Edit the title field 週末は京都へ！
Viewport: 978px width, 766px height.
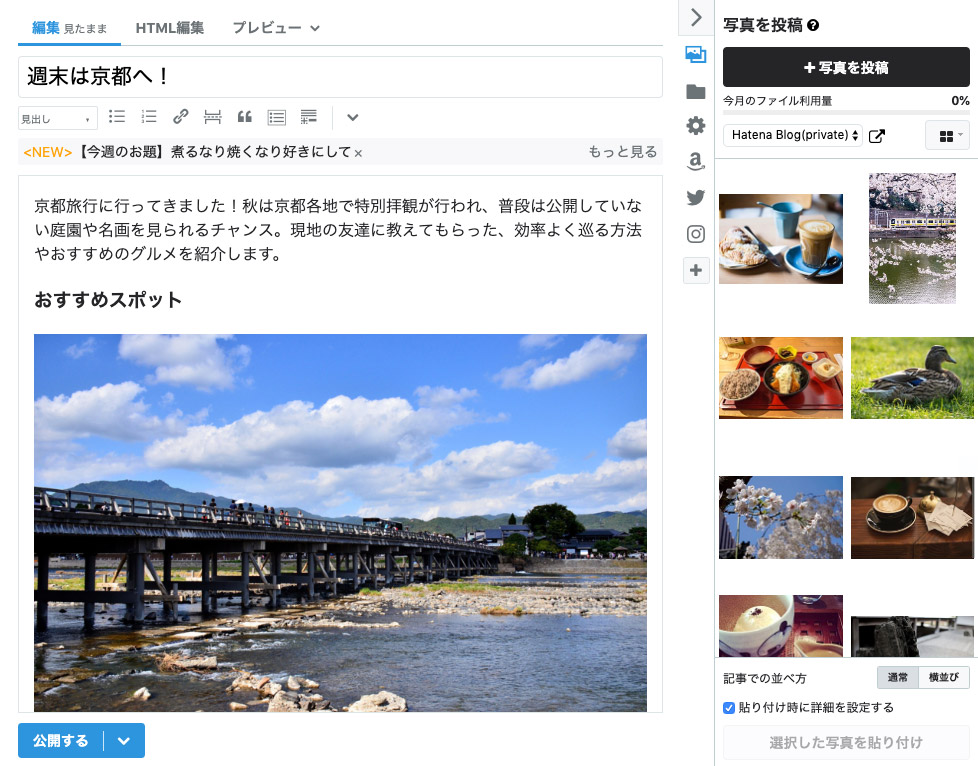[x=340, y=76]
